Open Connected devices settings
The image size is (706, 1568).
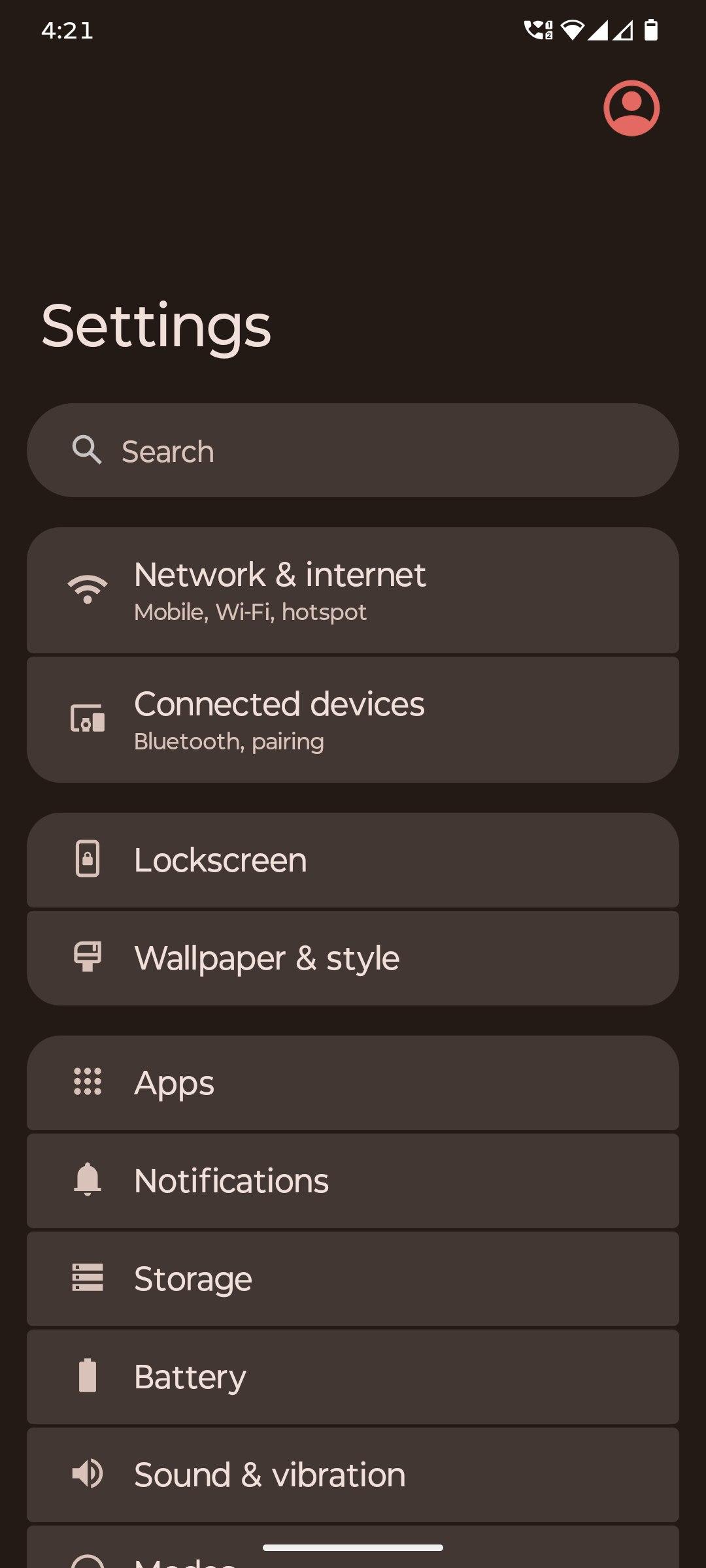tap(353, 719)
